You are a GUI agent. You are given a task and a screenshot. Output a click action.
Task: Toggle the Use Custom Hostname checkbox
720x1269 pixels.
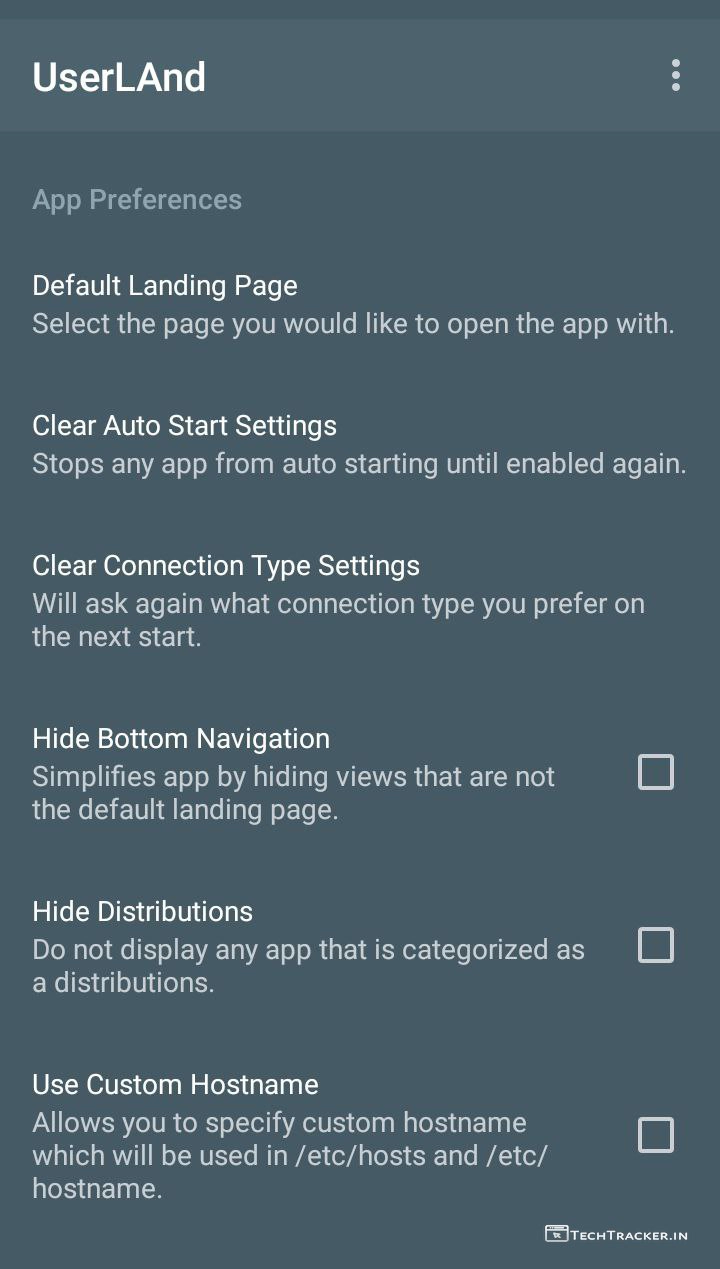pos(656,1135)
